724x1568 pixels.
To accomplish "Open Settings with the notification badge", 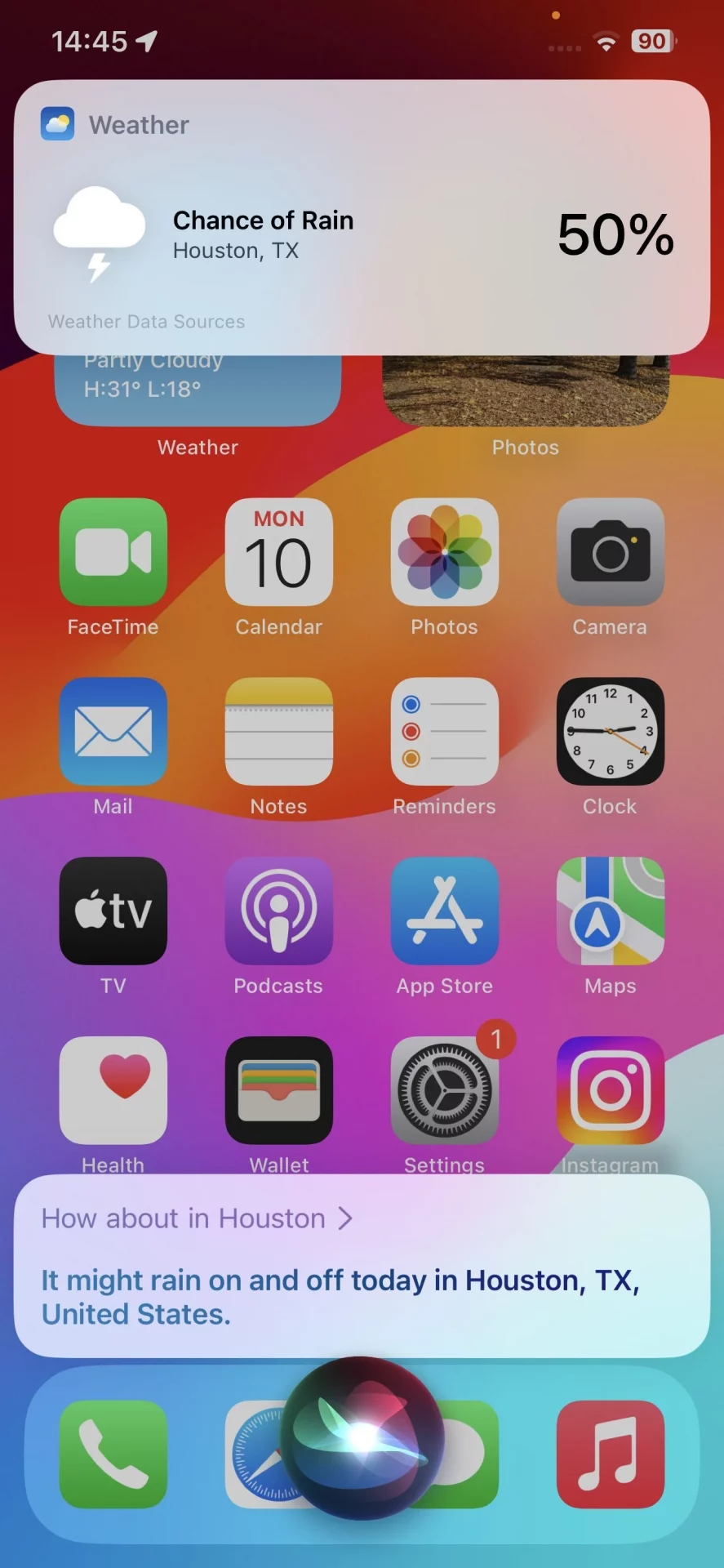I will pyautogui.click(x=445, y=1090).
